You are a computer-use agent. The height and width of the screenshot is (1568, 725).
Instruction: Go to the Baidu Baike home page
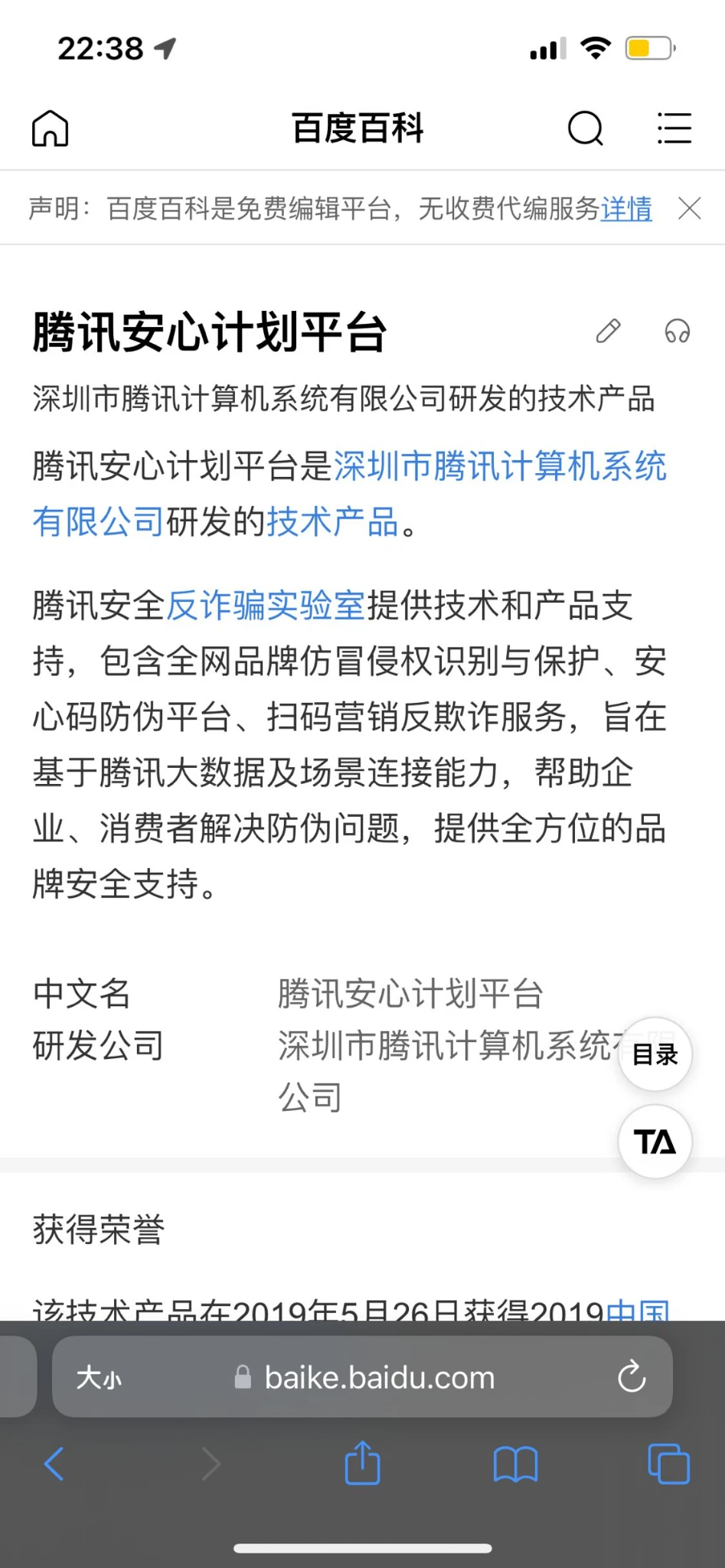[x=51, y=128]
